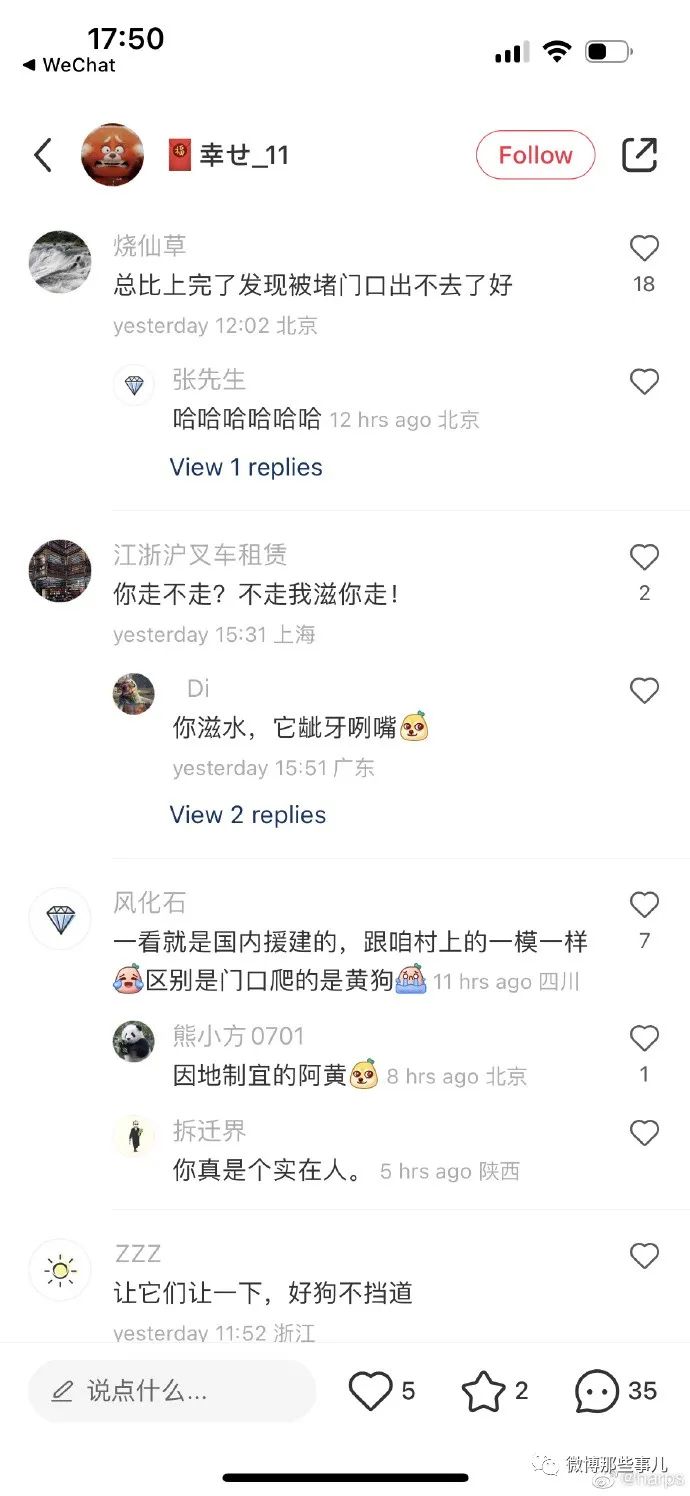Write a comment in 说点什么
Screen dimensions: 690x1496
(x=172, y=1390)
